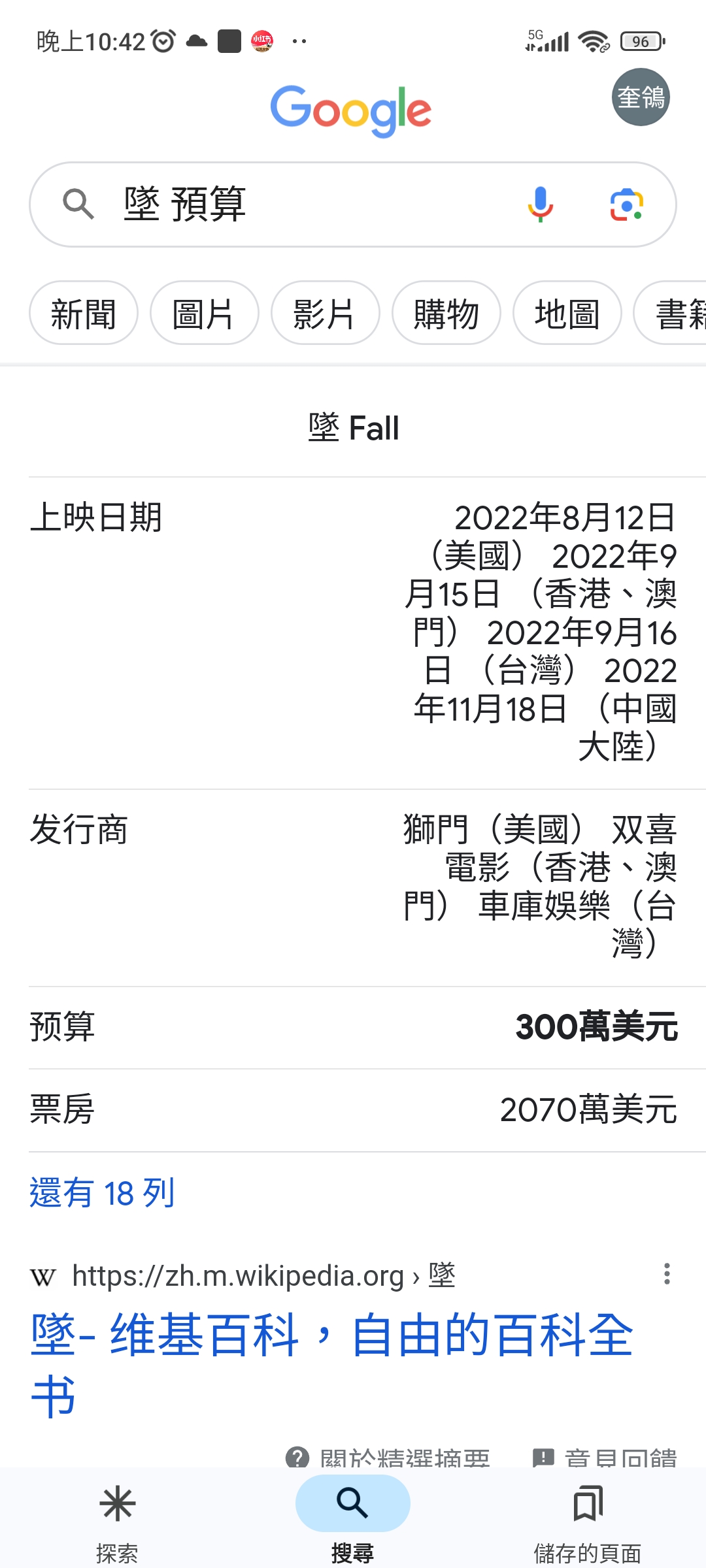Image resolution: width=706 pixels, height=1568 pixels.
Task: Open the Wikipedia result 墜- 维基百科
Action: click(x=332, y=1365)
